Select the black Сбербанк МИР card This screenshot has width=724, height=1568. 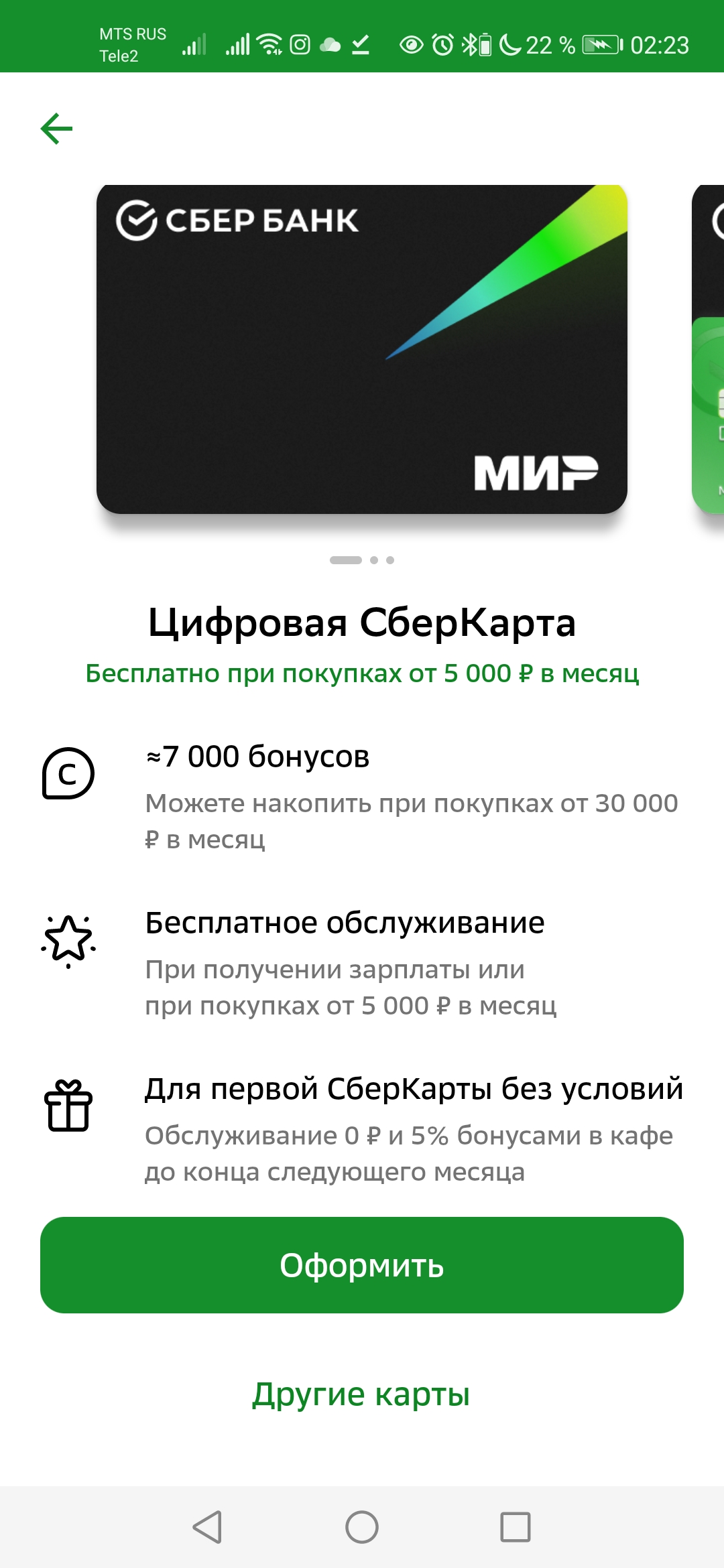tap(362, 349)
